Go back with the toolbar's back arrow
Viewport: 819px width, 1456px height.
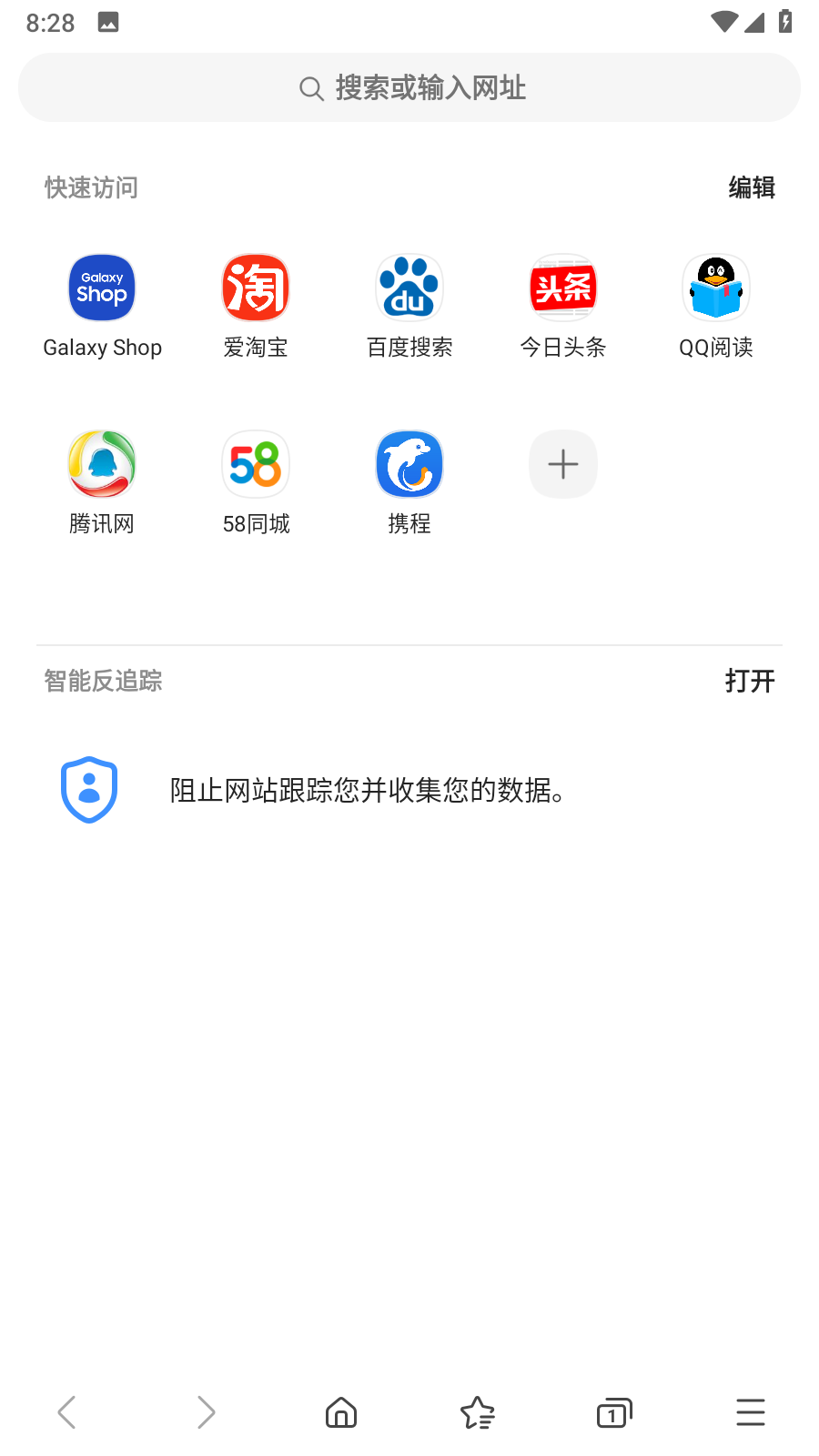pyautogui.click(x=67, y=1412)
